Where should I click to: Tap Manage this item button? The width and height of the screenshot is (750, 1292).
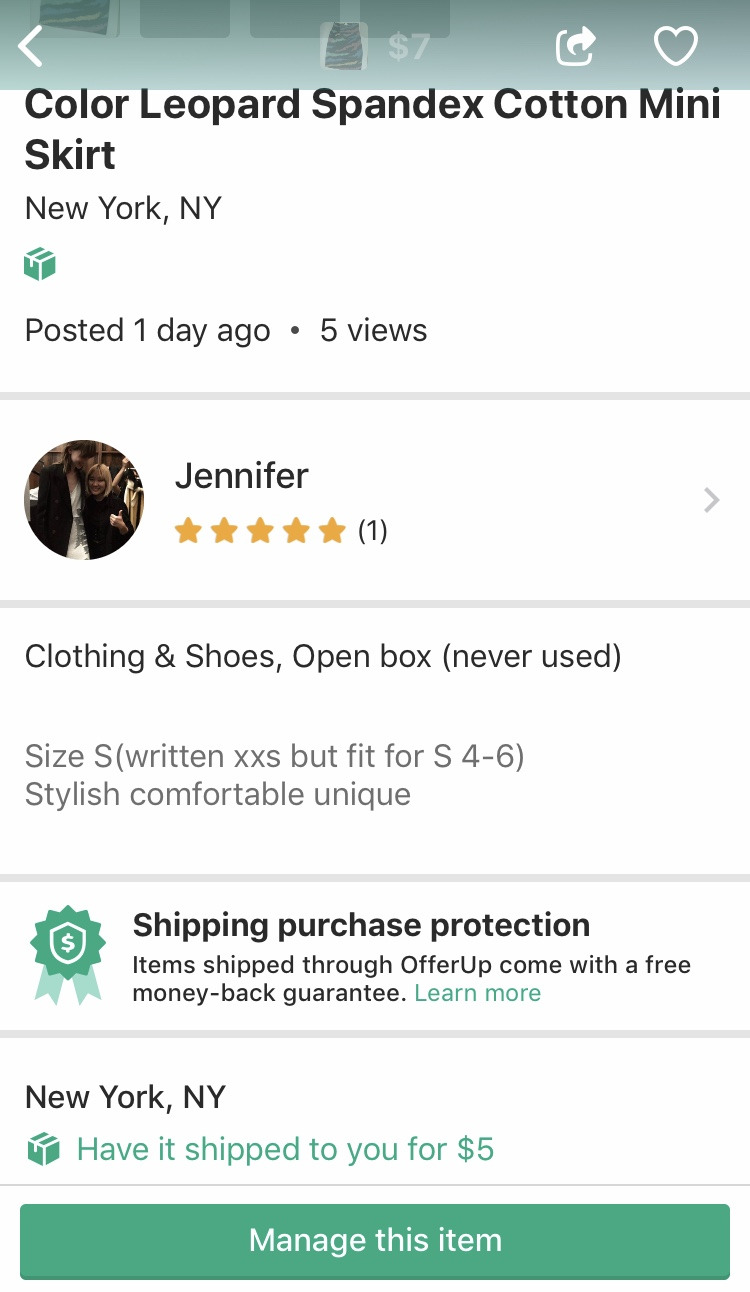click(375, 1240)
